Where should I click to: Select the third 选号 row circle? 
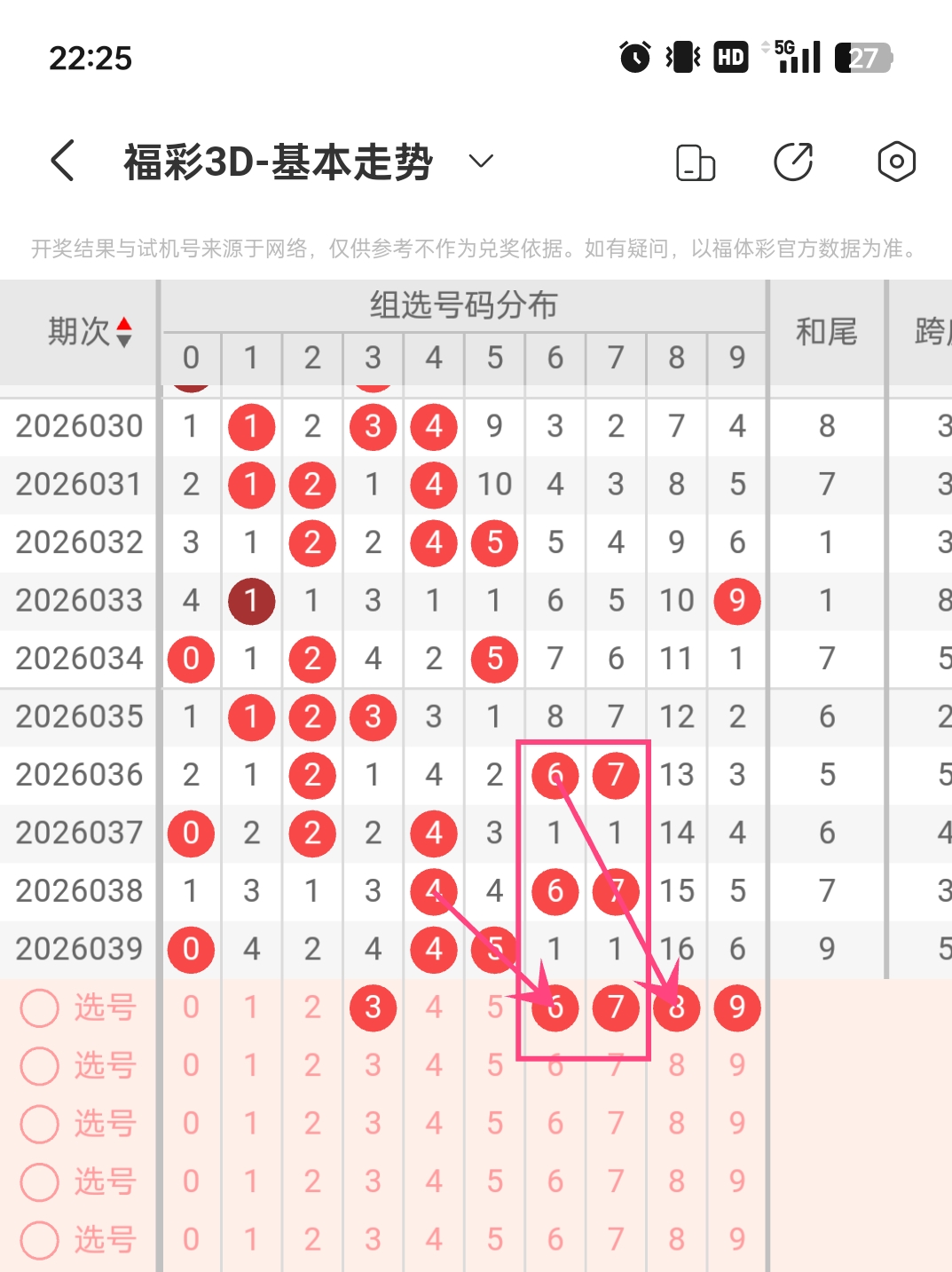click(x=39, y=1124)
